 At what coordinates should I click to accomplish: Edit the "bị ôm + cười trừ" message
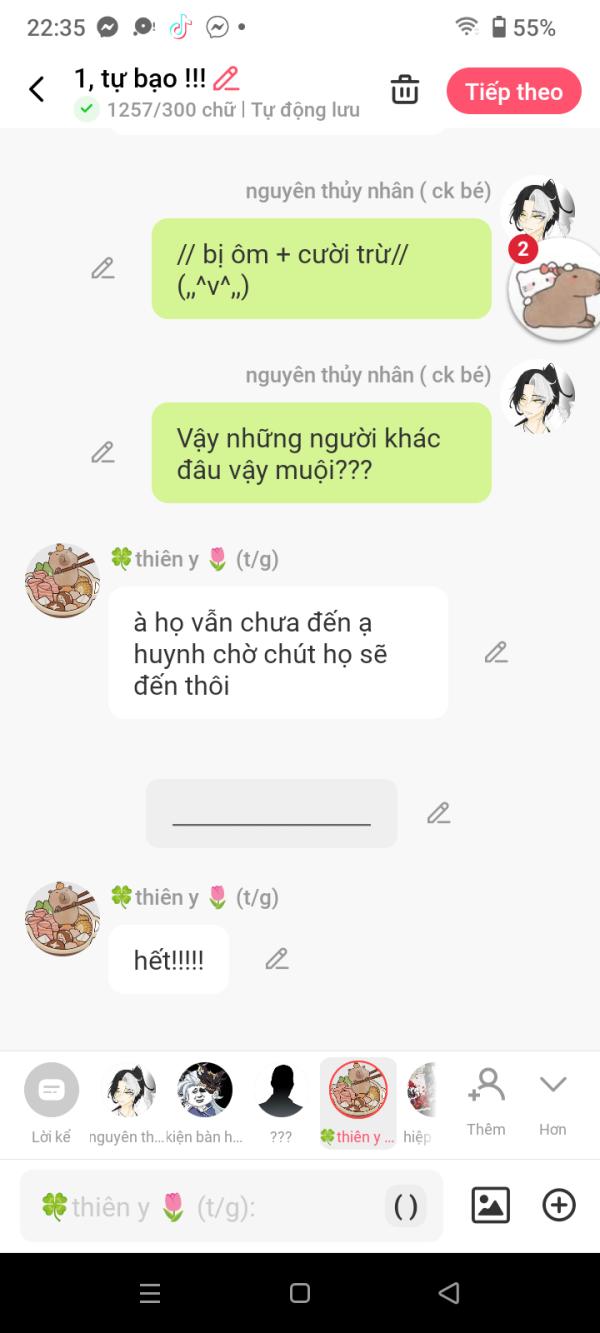(x=103, y=268)
